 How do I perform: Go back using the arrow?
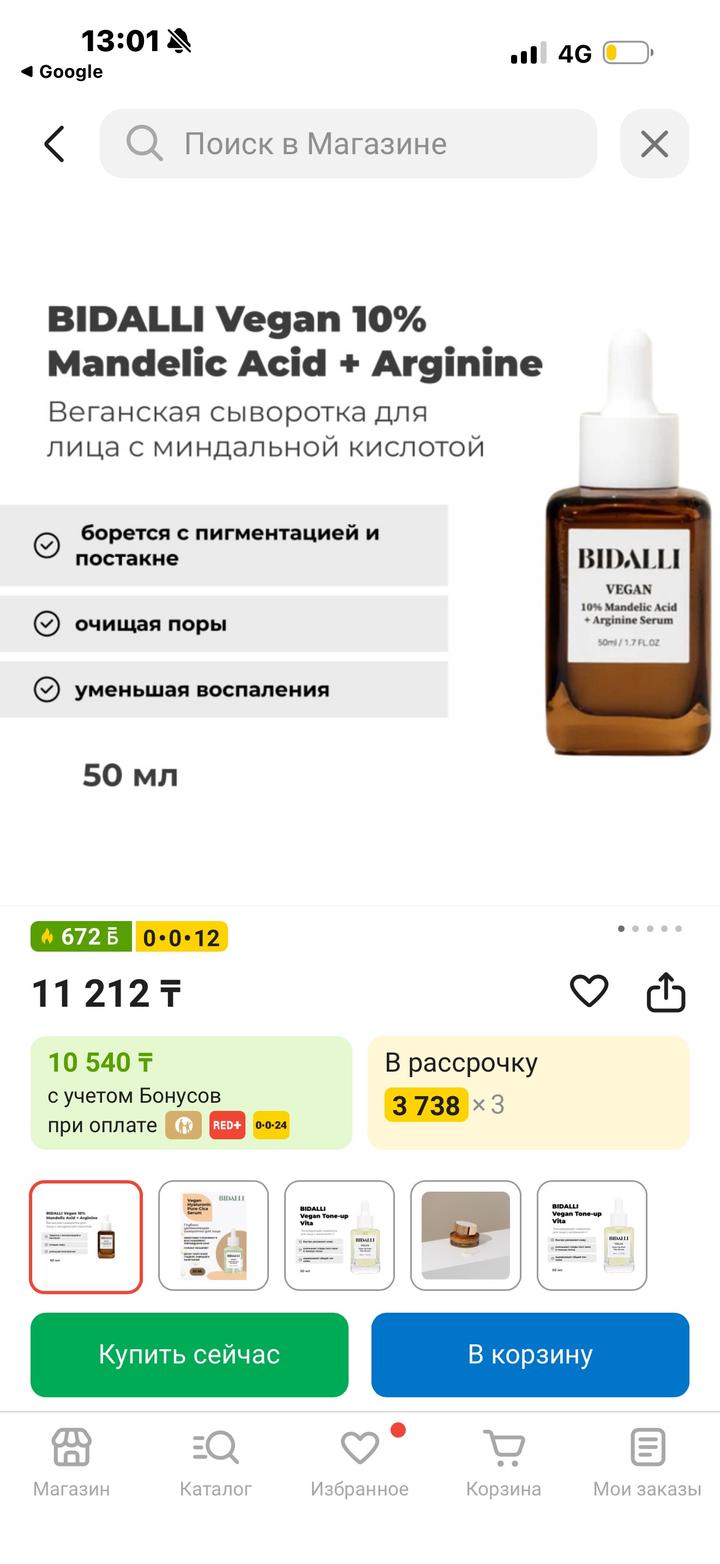click(x=55, y=144)
